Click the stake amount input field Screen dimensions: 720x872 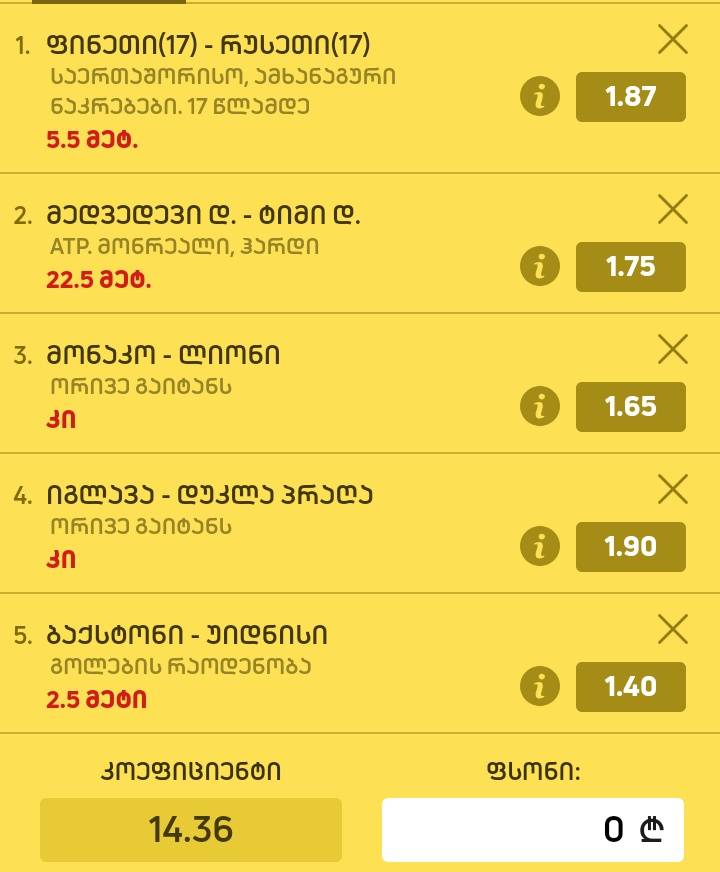pyautogui.click(x=533, y=829)
